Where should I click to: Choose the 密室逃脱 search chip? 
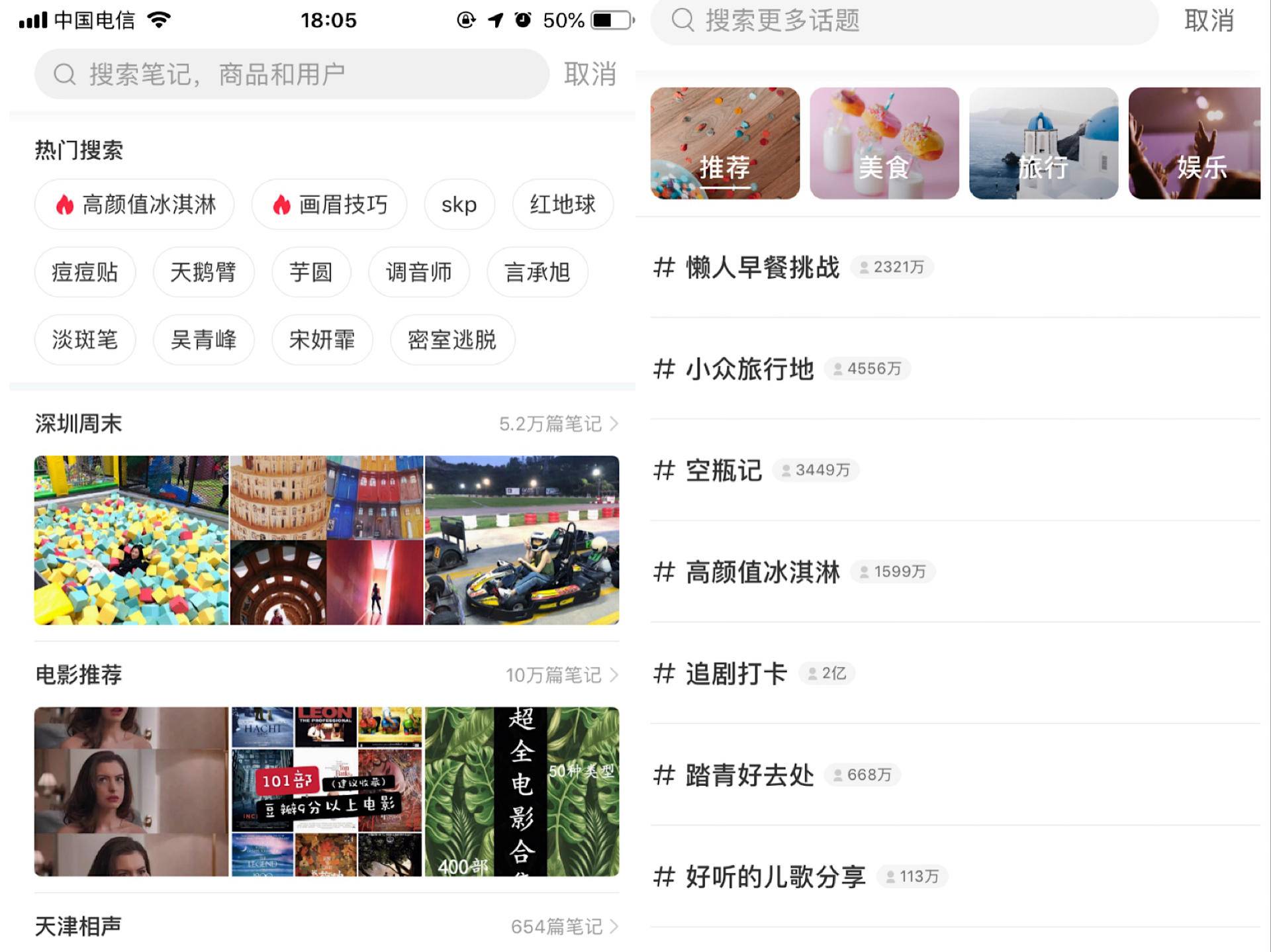[452, 340]
